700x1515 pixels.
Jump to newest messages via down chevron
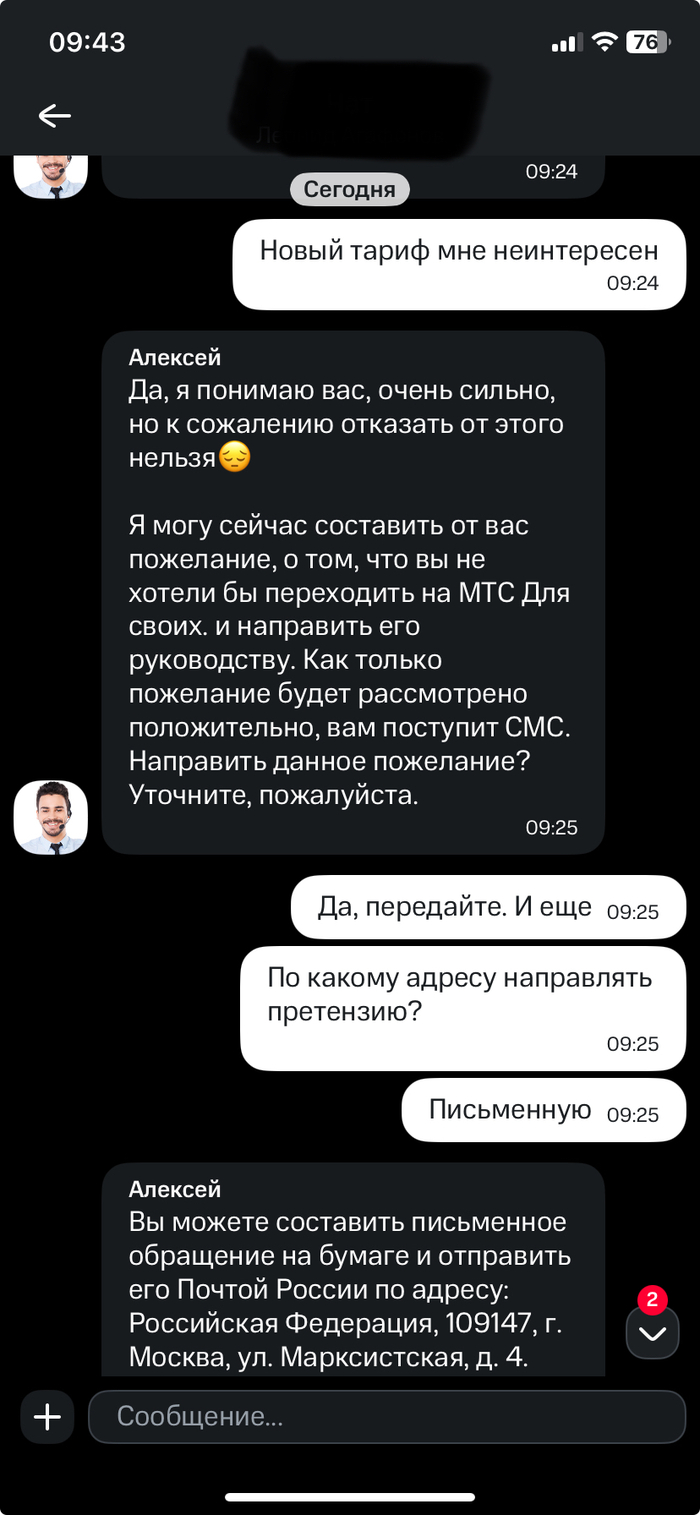(x=652, y=1333)
